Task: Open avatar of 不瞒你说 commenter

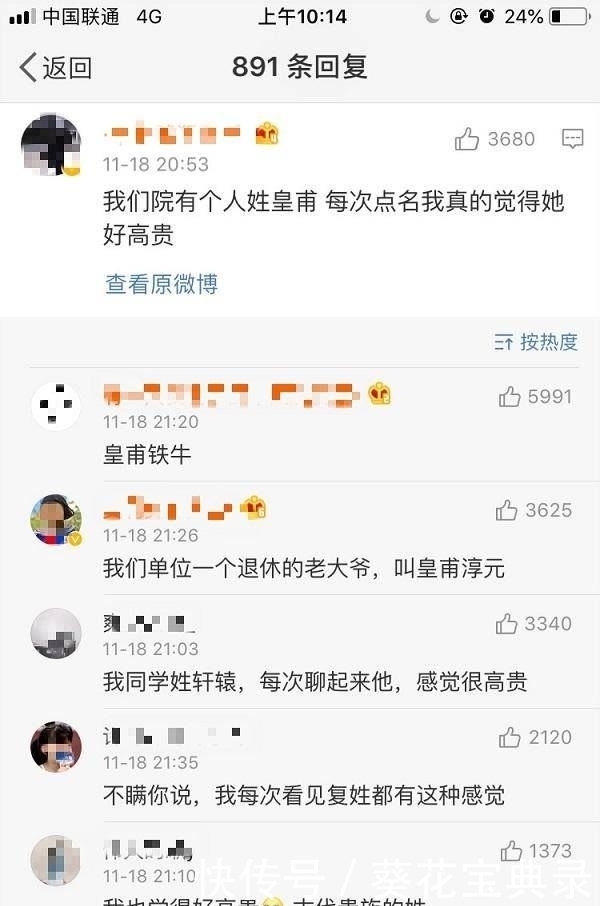Action: pos(55,747)
